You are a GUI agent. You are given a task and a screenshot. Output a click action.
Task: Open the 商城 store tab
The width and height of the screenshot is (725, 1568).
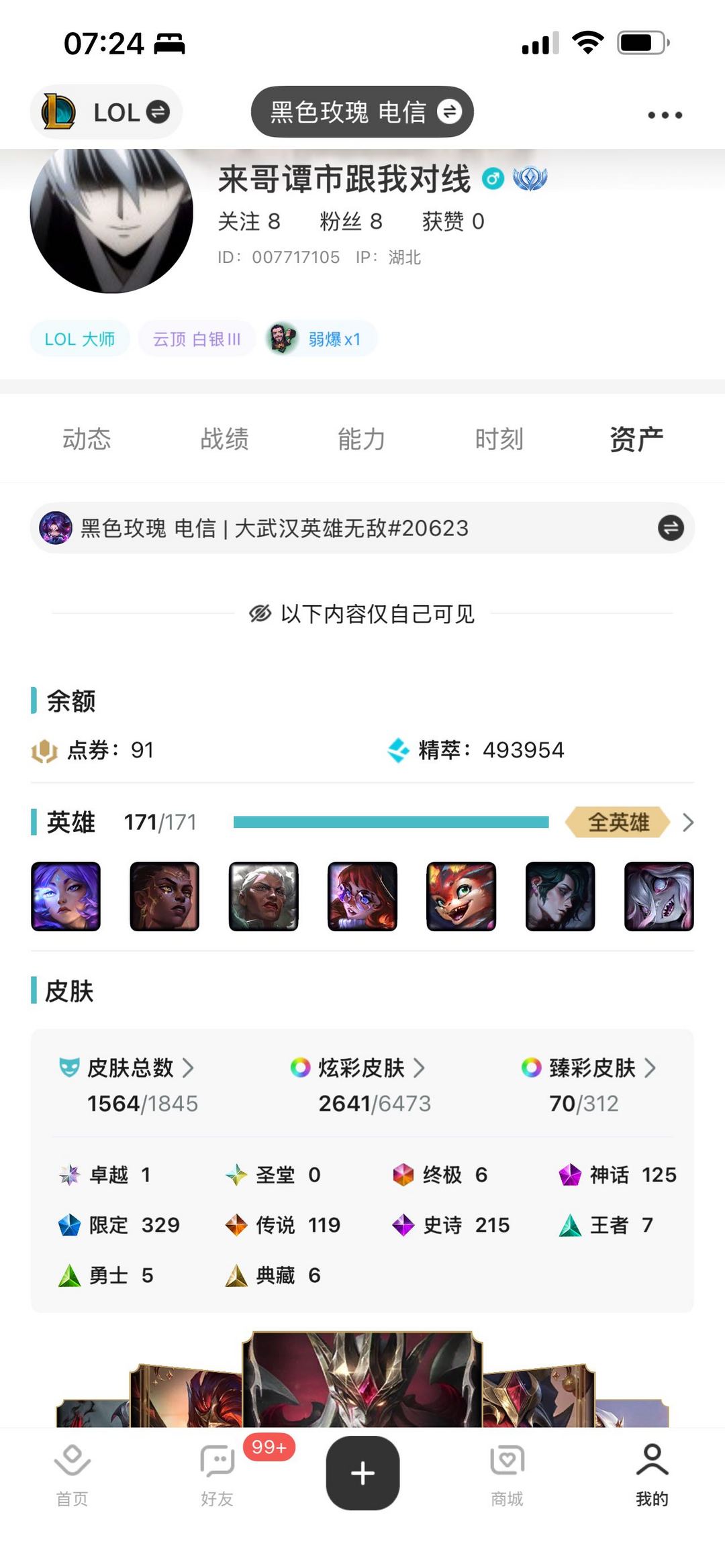507,1473
